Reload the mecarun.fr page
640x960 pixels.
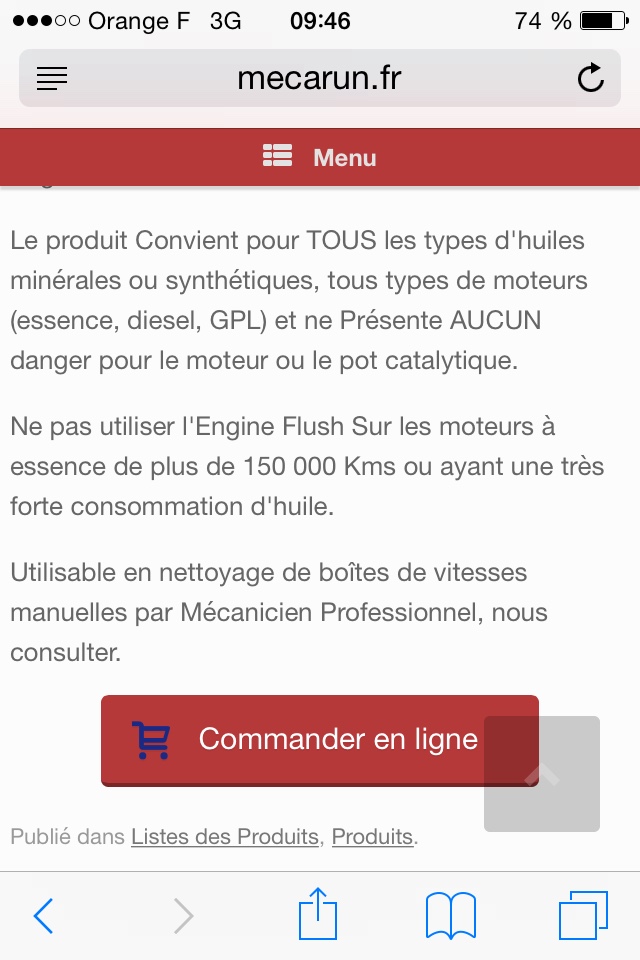tap(591, 78)
